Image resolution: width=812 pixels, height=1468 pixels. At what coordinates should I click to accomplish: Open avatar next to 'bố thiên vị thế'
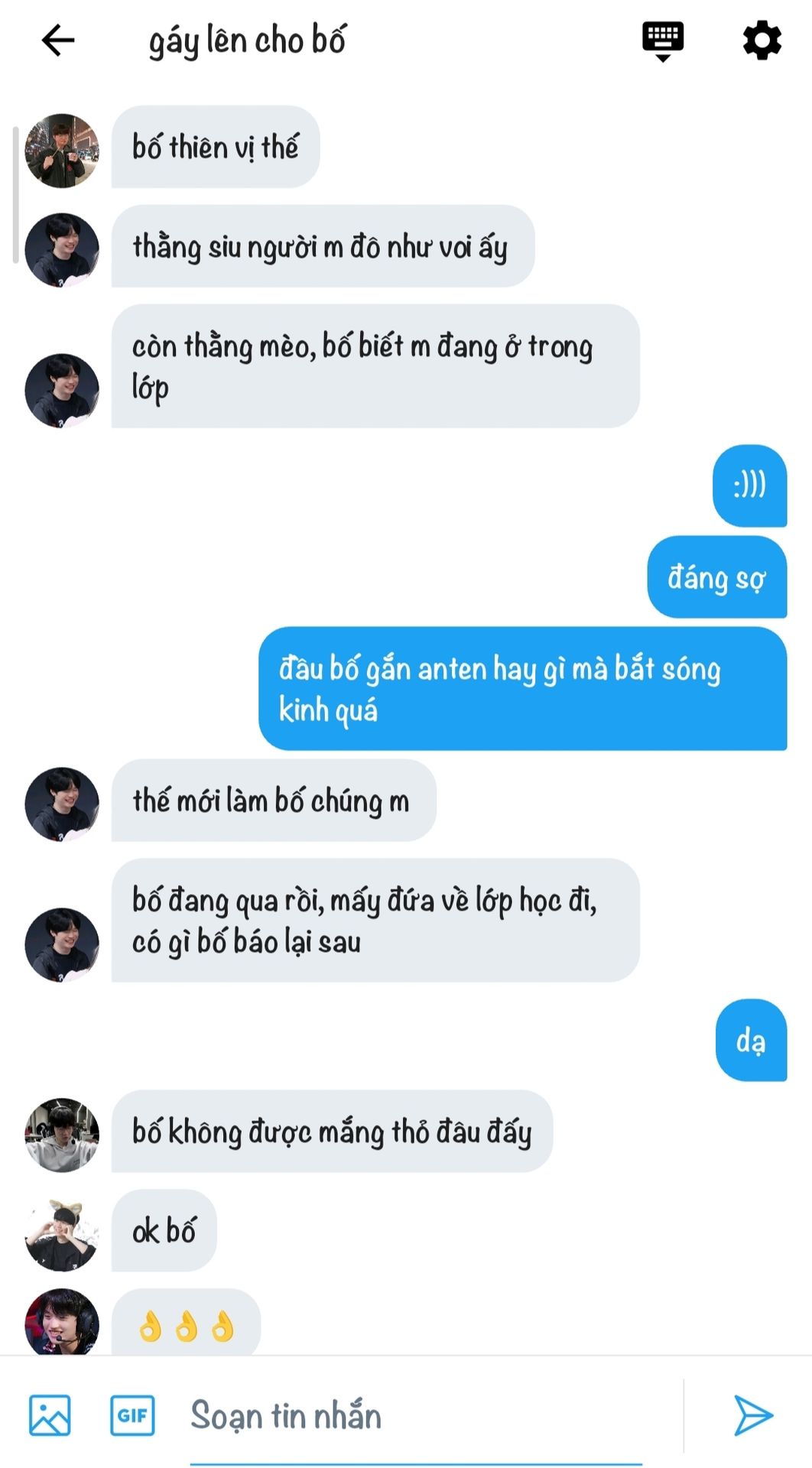62,151
